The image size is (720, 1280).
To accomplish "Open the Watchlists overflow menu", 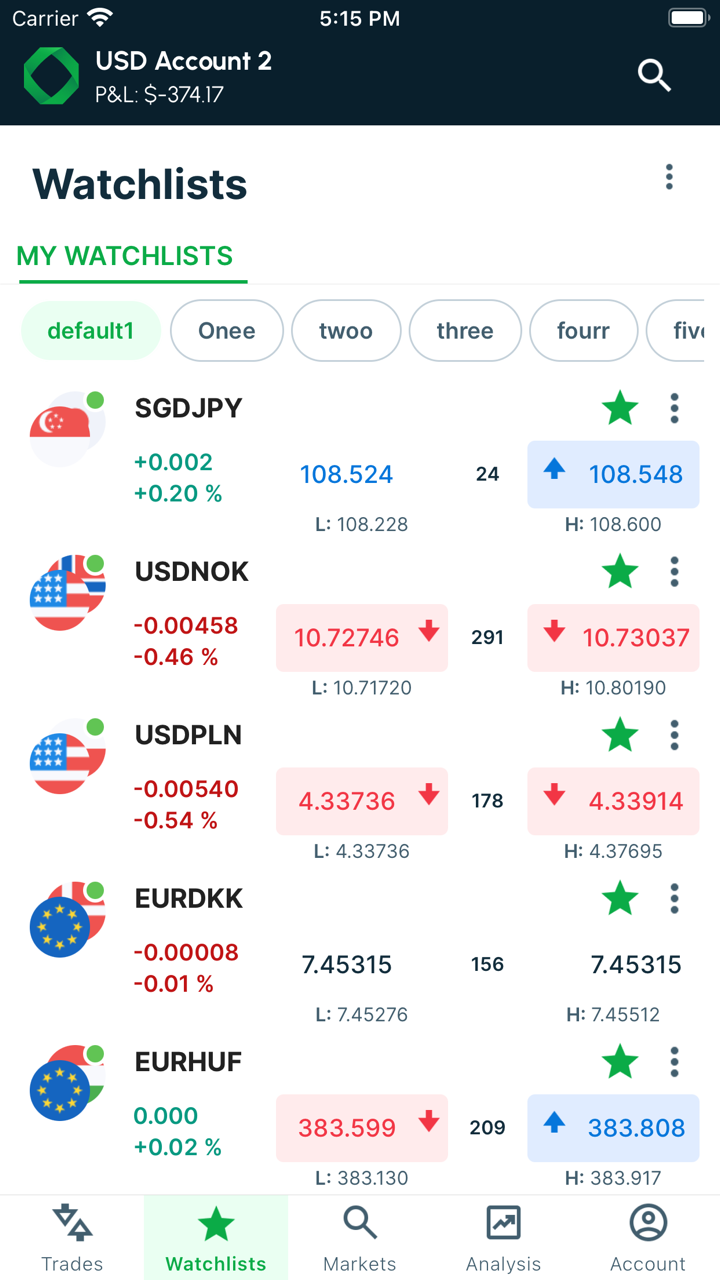I will coord(669,177).
